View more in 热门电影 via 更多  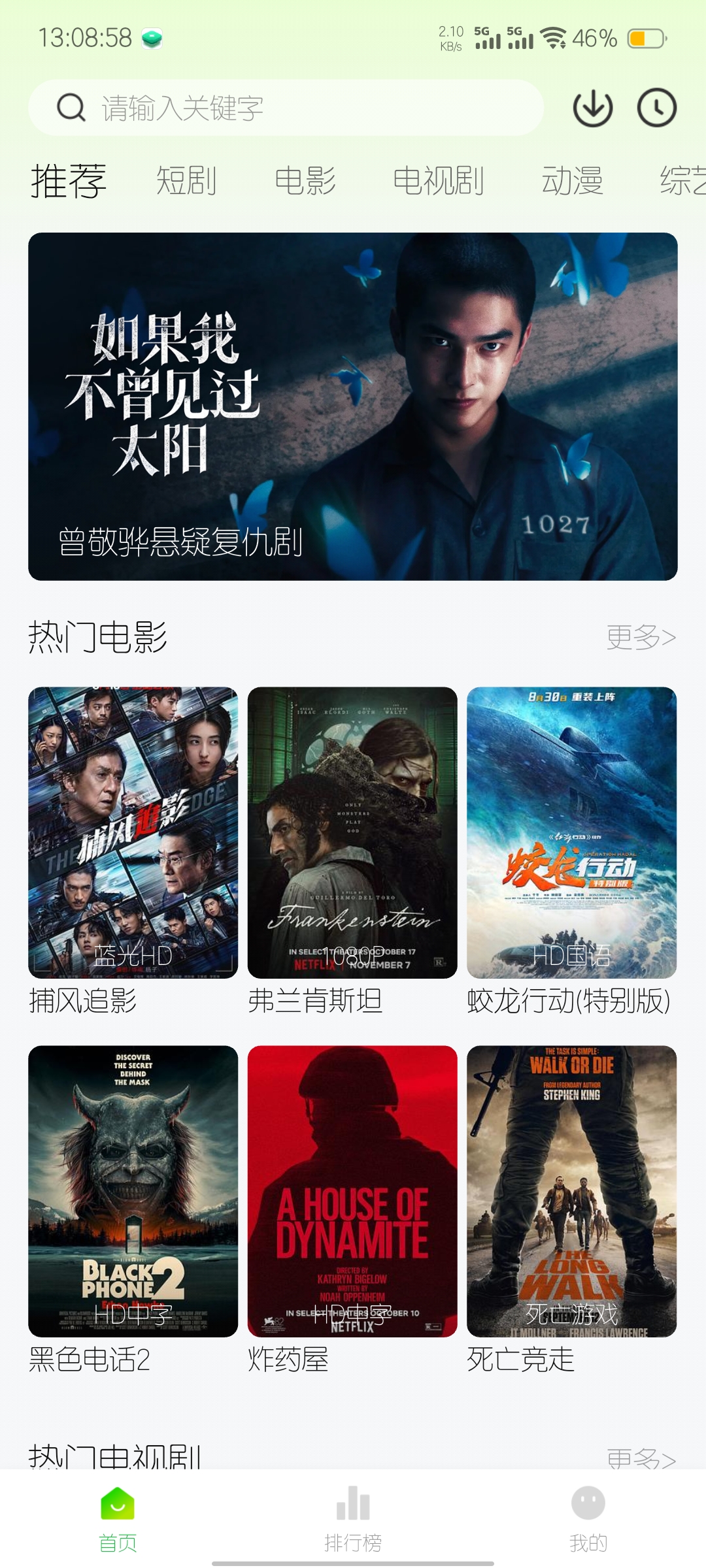point(641,637)
